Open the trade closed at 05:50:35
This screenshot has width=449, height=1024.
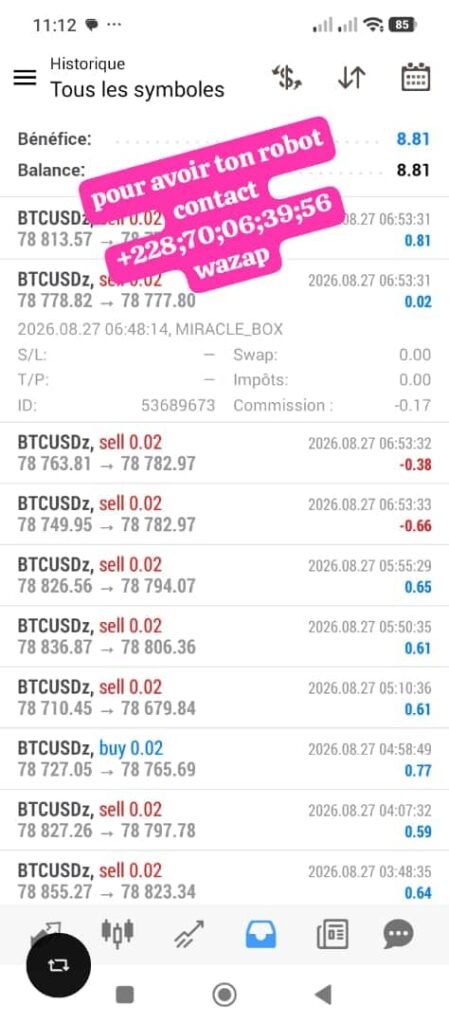224,637
